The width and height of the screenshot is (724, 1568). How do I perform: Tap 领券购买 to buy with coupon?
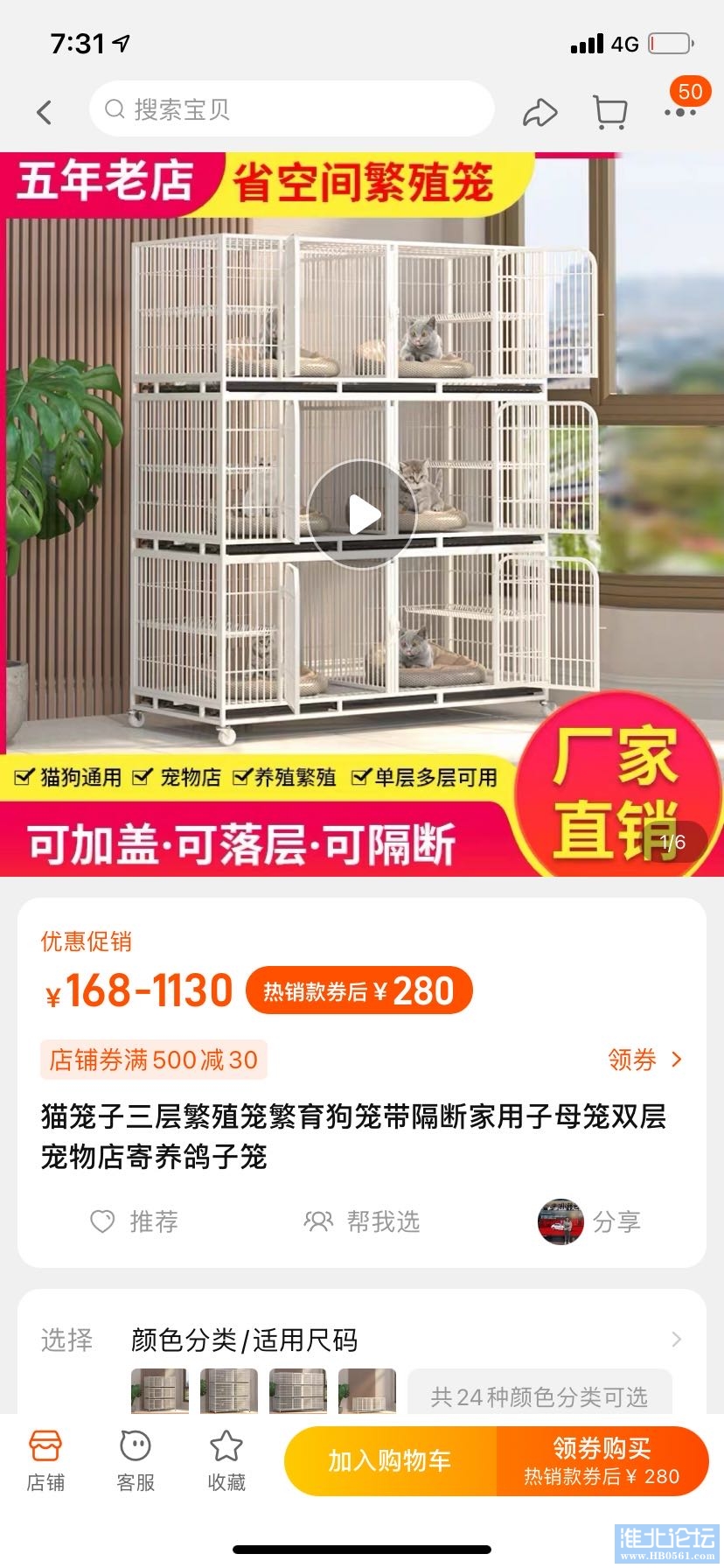click(602, 1460)
